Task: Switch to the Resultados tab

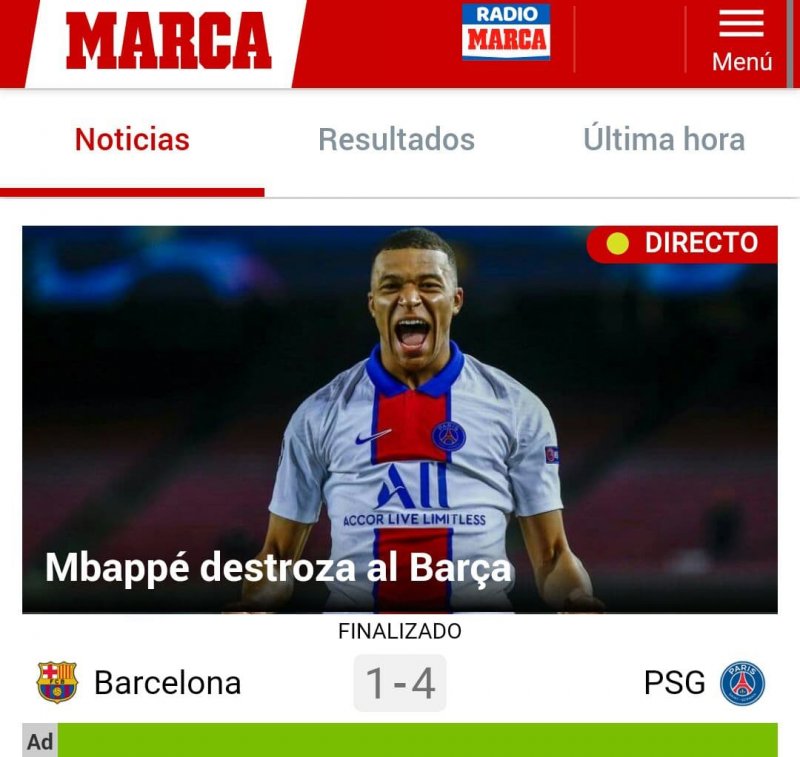Action: click(396, 140)
